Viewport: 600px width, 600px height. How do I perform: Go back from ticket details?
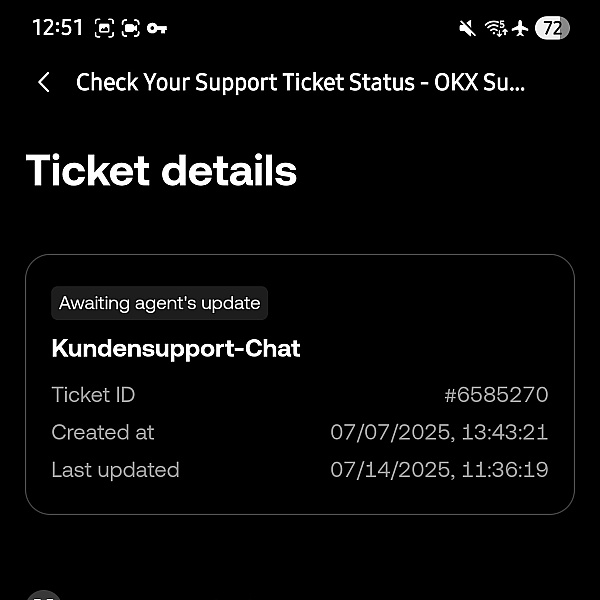coord(43,83)
